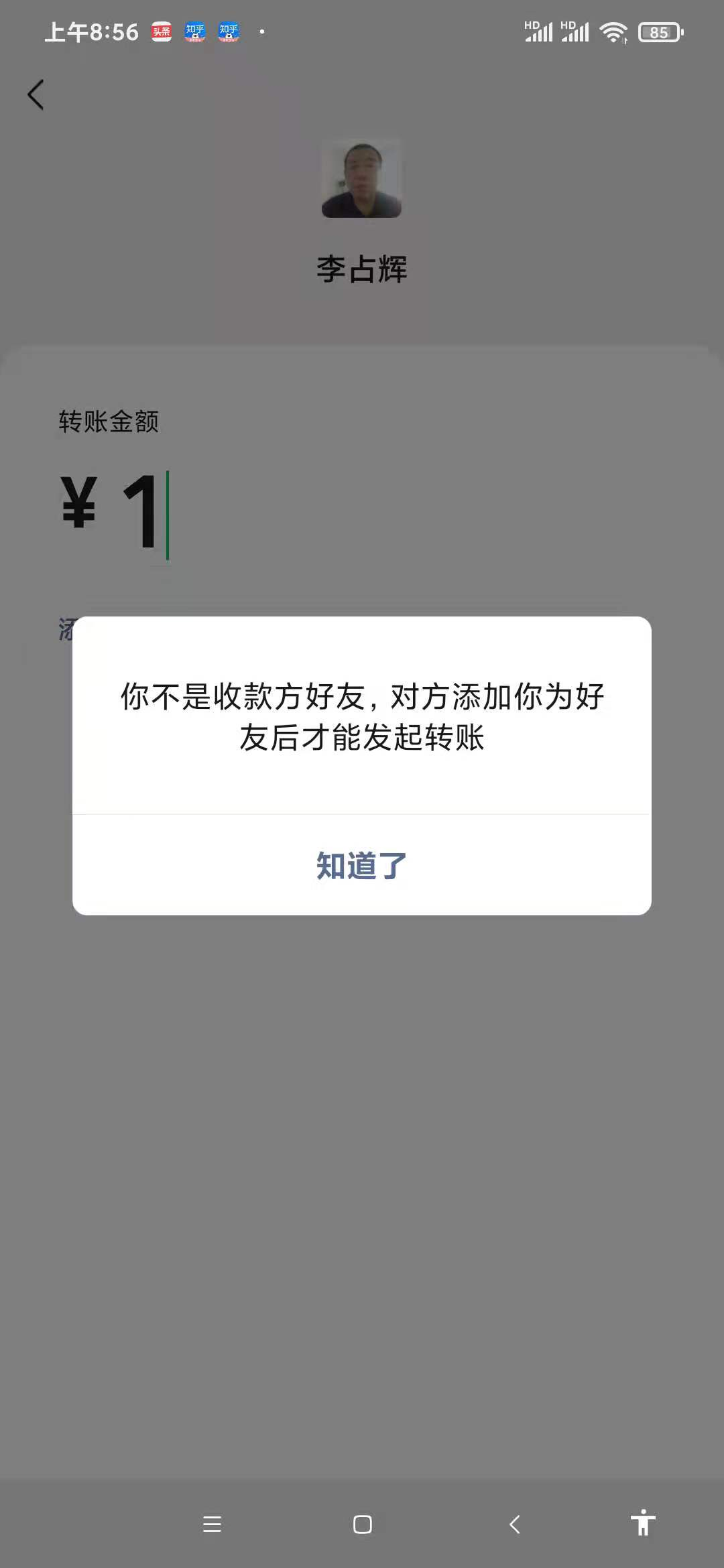Open the system recent apps menu

[212, 1524]
